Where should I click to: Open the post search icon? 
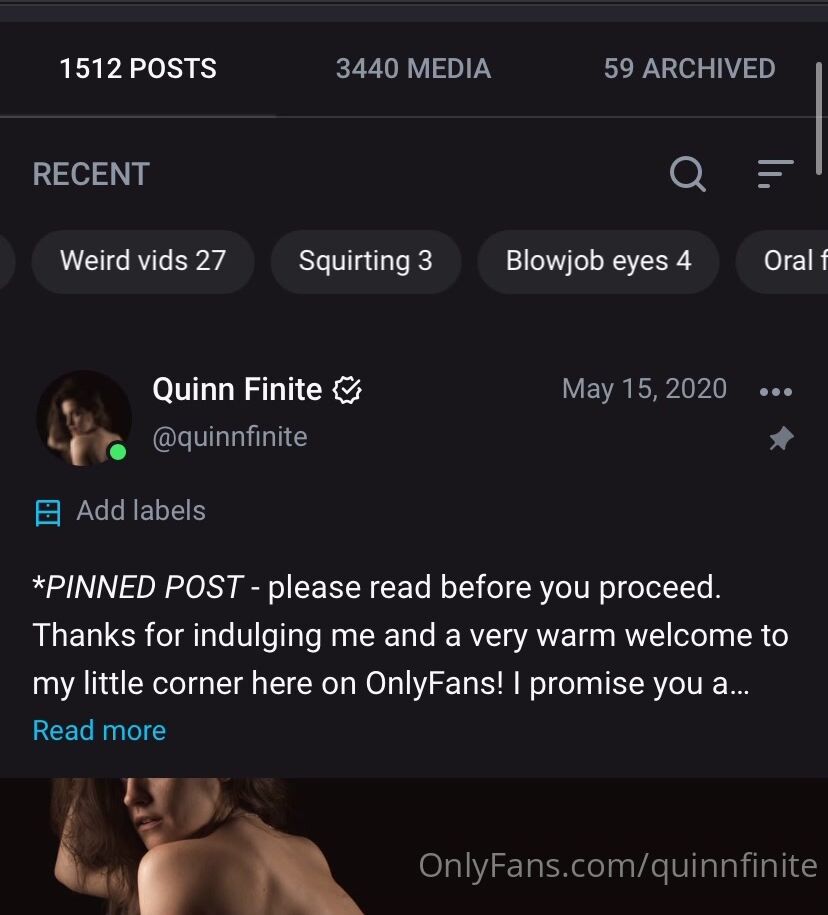click(687, 174)
